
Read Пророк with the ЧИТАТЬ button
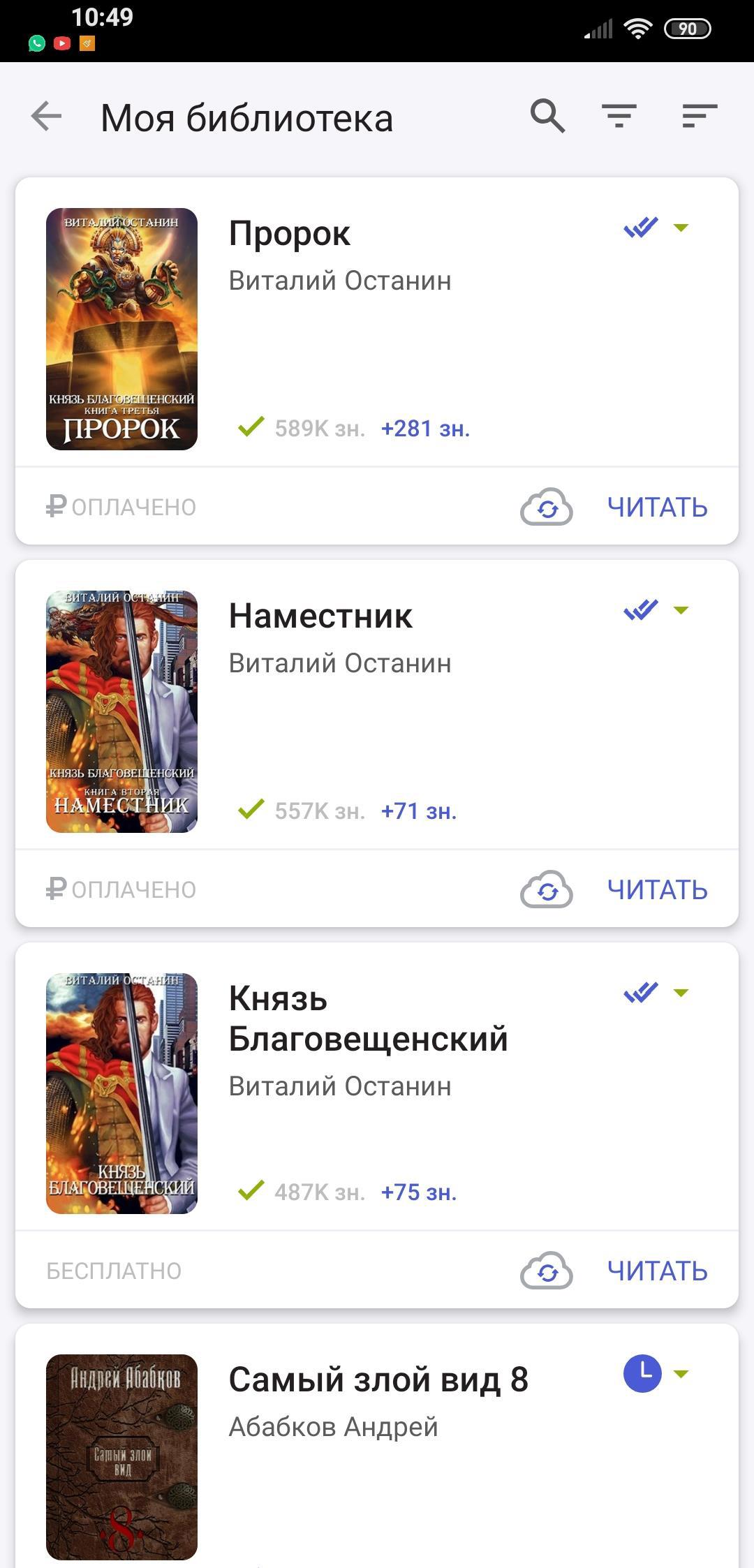click(x=657, y=508)
